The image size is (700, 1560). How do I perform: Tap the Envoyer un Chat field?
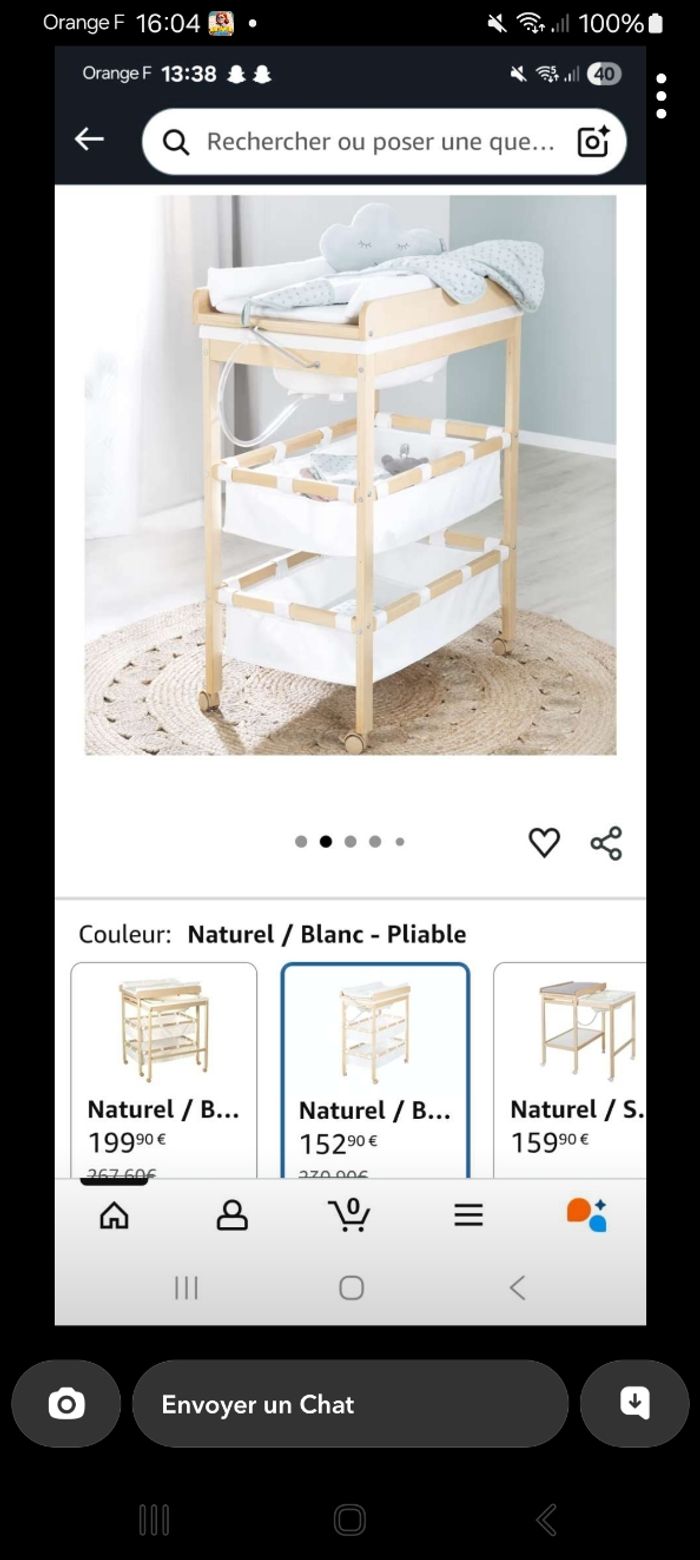(x=350, y=1403)
